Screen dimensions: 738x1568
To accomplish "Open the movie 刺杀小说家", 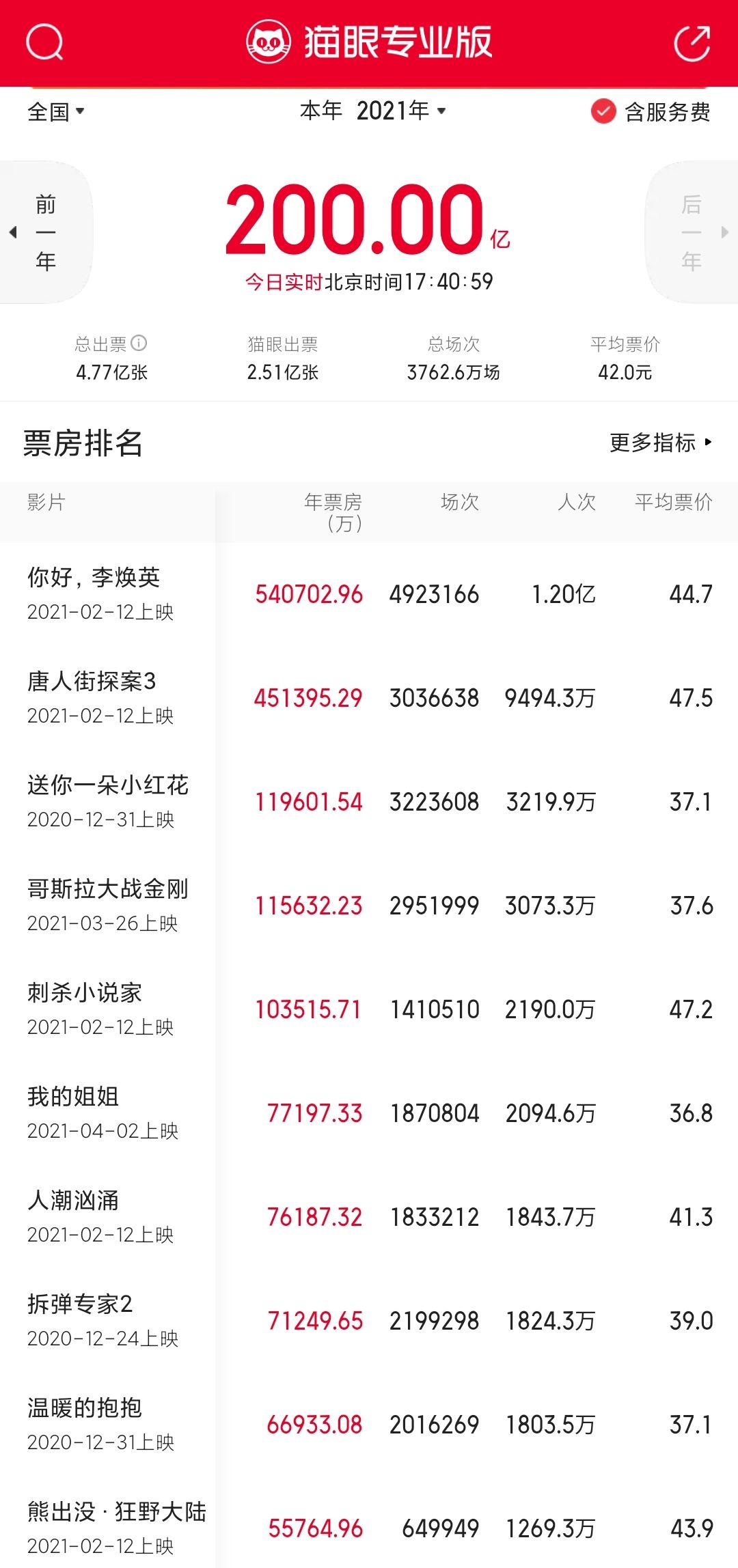I will (x=85, y=993).
